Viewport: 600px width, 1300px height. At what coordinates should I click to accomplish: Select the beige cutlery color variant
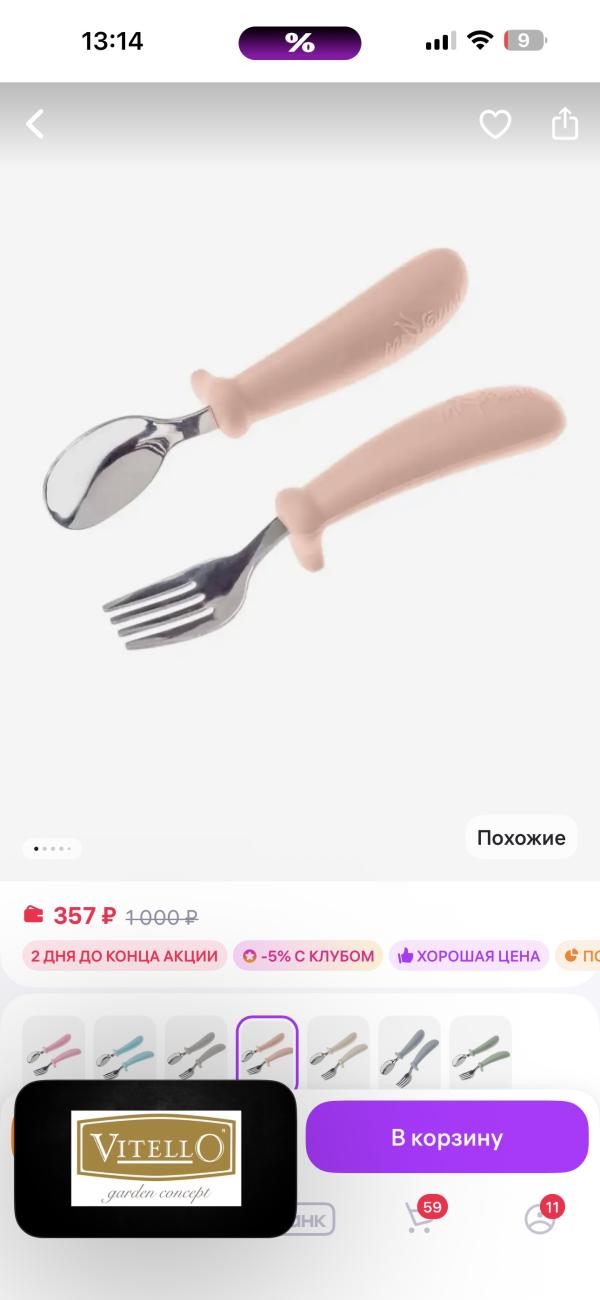pos(338,1050)
